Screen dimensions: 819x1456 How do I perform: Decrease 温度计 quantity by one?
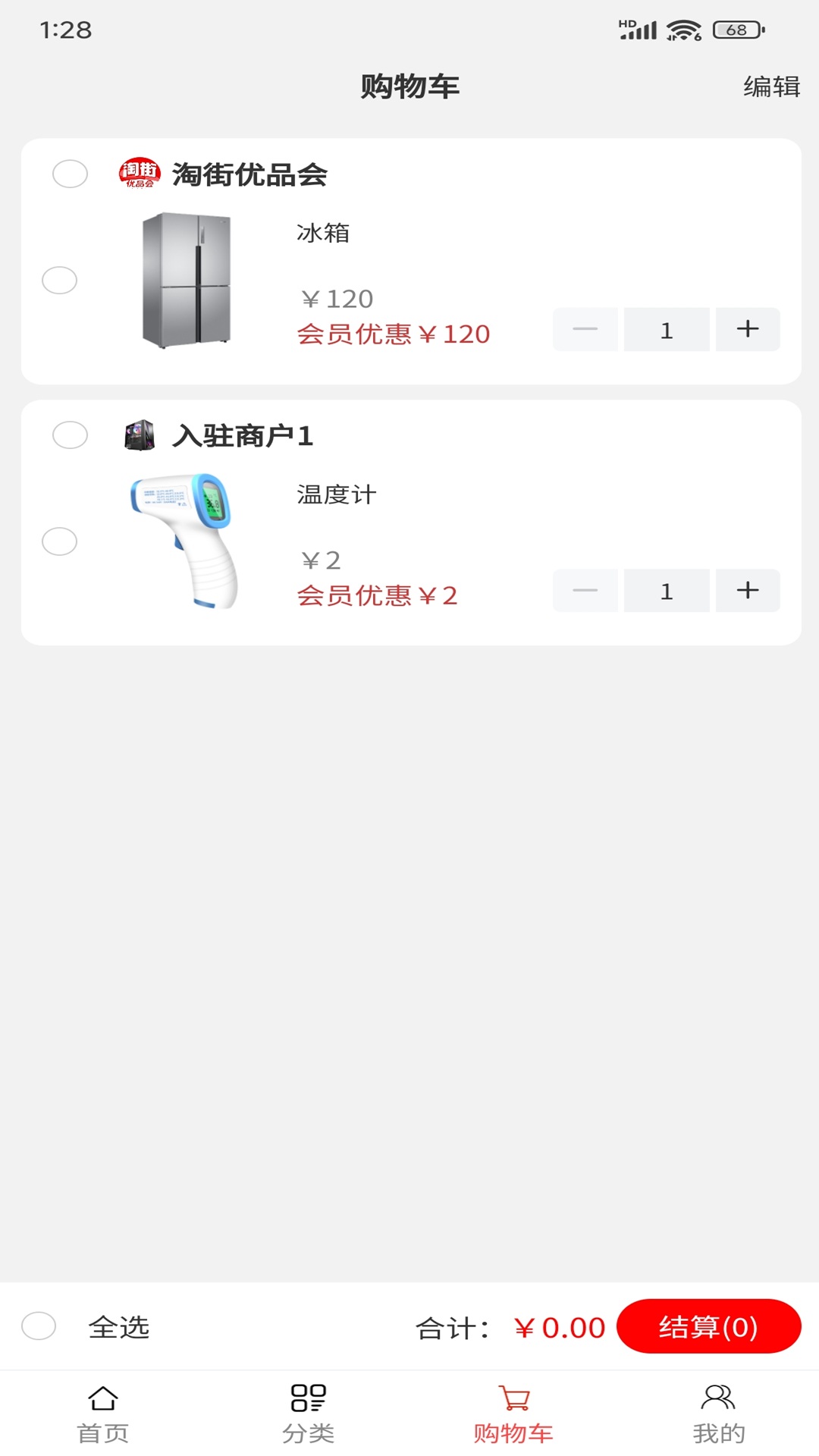coord(585,591)
